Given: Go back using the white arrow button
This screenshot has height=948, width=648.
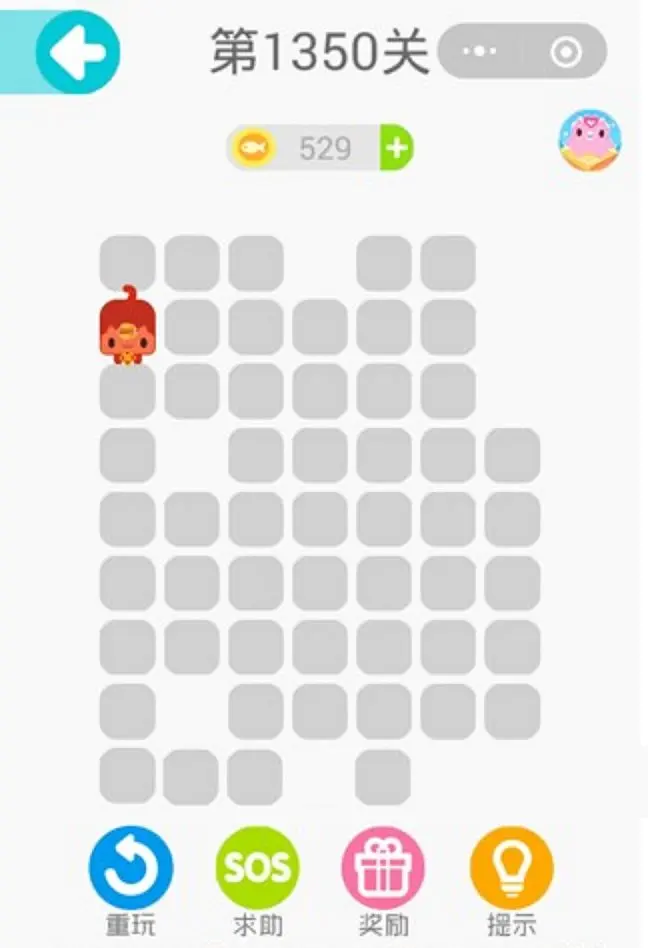Looking at the screenshot, I should click(77, 53).
